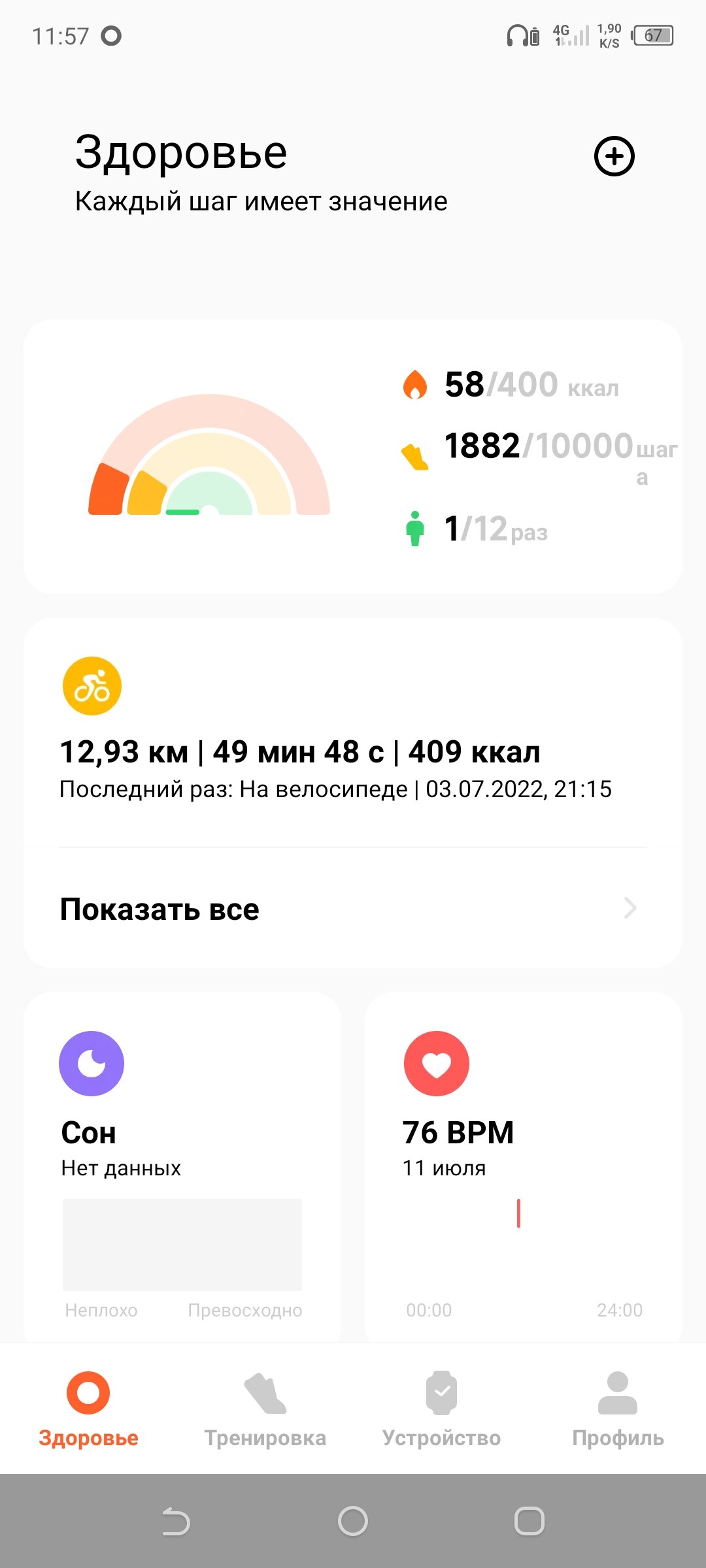706x1568 pixels.
Task: Tap the system home button
Action: pyautogui.click(x=353, y=1521)
